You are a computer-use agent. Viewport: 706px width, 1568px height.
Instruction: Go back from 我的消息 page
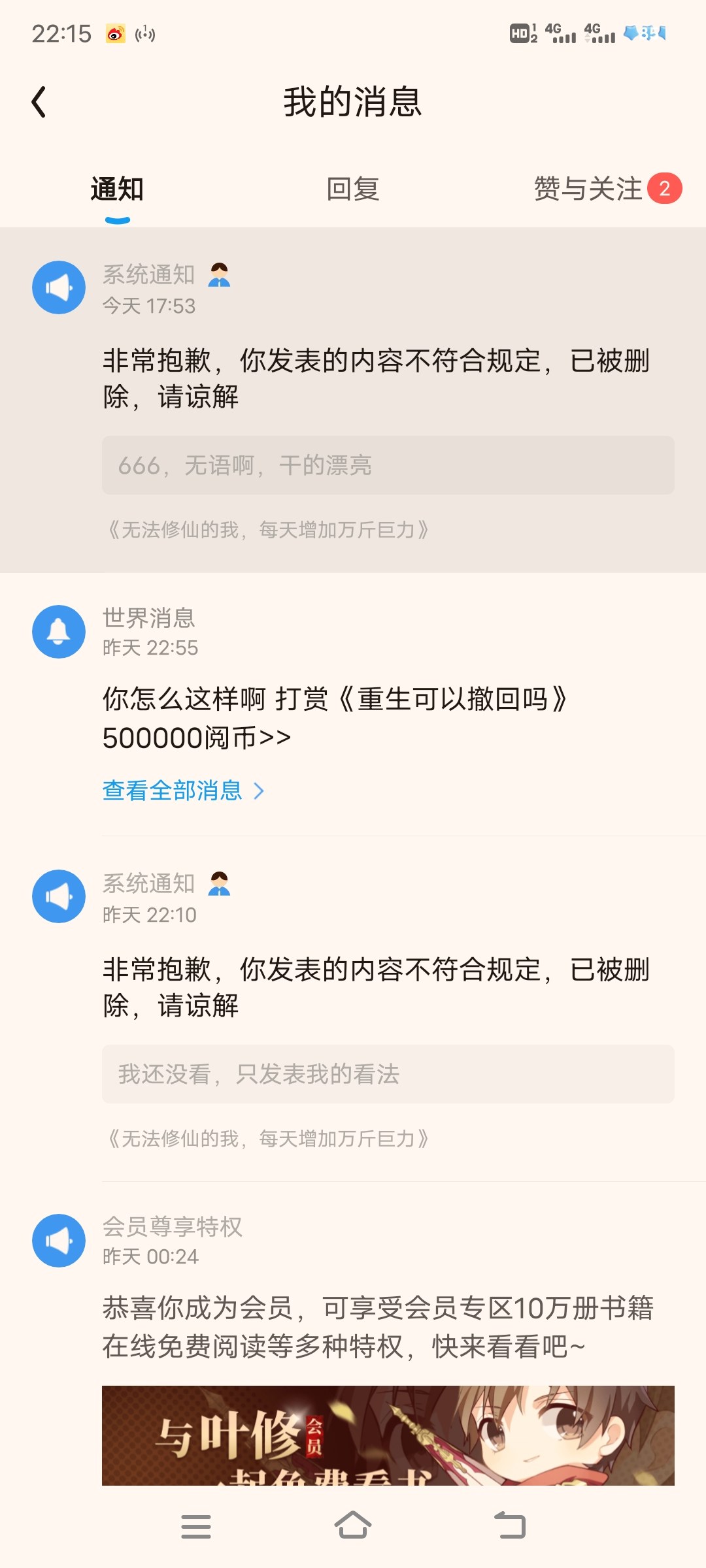[39, 102]
